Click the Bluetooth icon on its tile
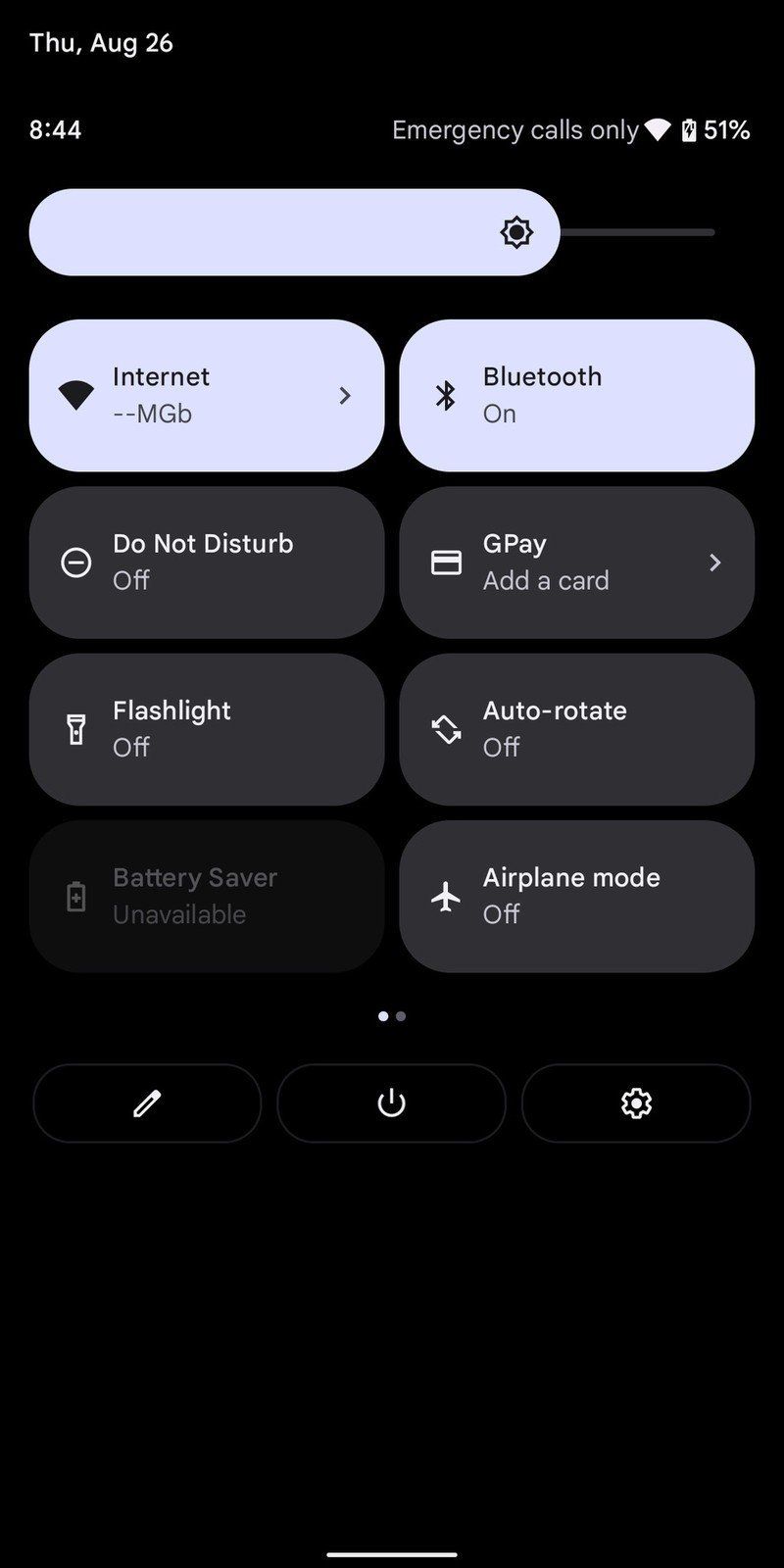784x1568 pixels. [x=446, y=394]
